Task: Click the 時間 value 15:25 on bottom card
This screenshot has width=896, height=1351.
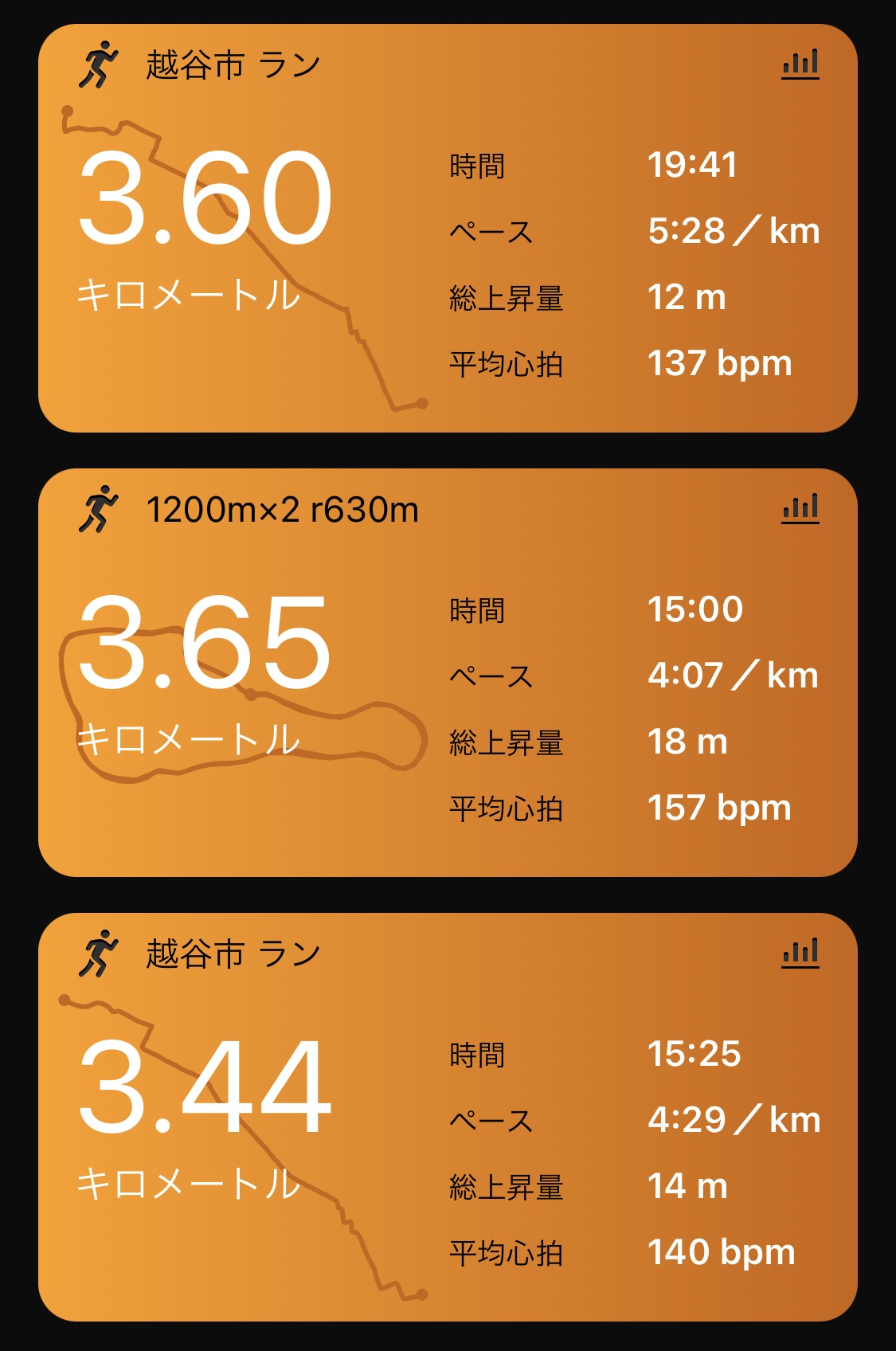Action: click(x=696, y=1052)
